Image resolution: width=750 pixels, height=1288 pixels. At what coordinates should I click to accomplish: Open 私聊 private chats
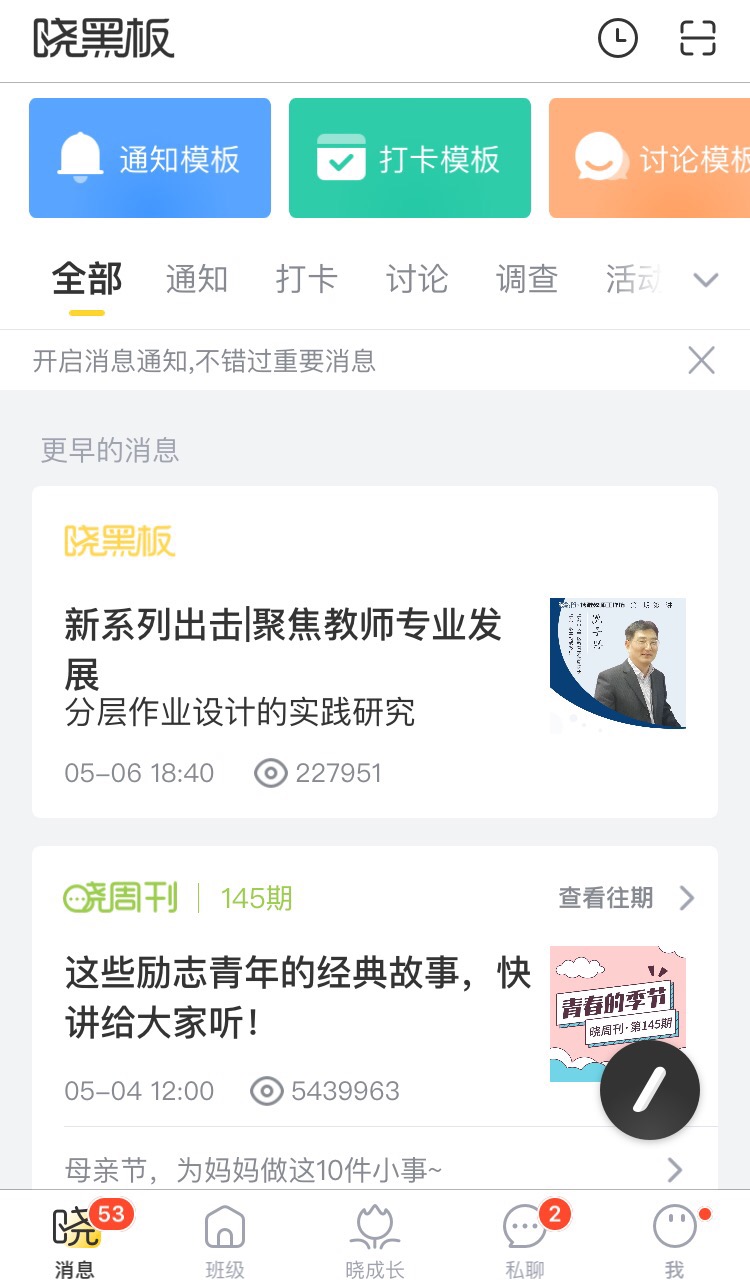tap(525, 1240)
